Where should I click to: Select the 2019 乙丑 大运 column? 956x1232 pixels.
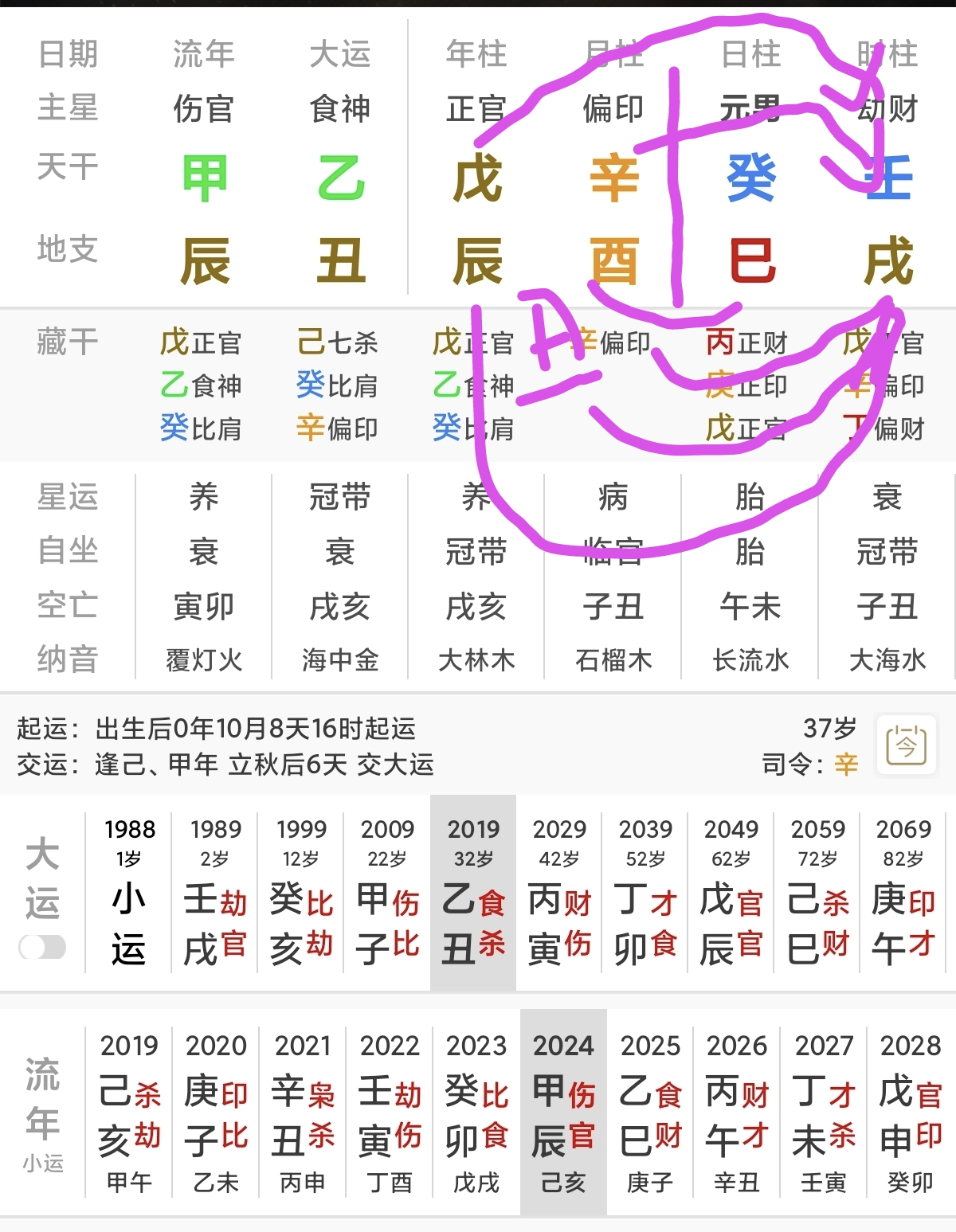click(474, 900)
